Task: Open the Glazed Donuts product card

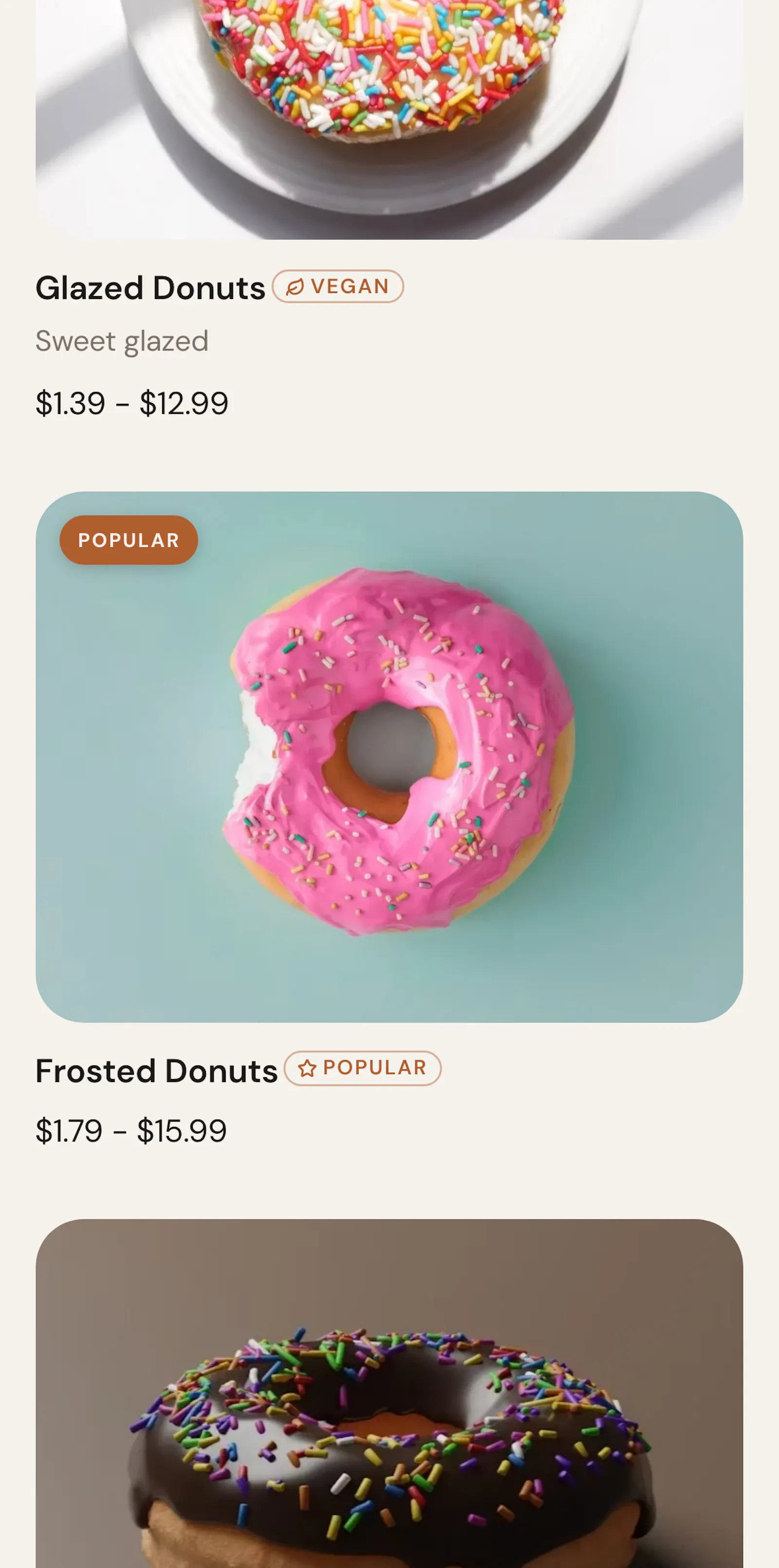Action: (x=389, y=210)
